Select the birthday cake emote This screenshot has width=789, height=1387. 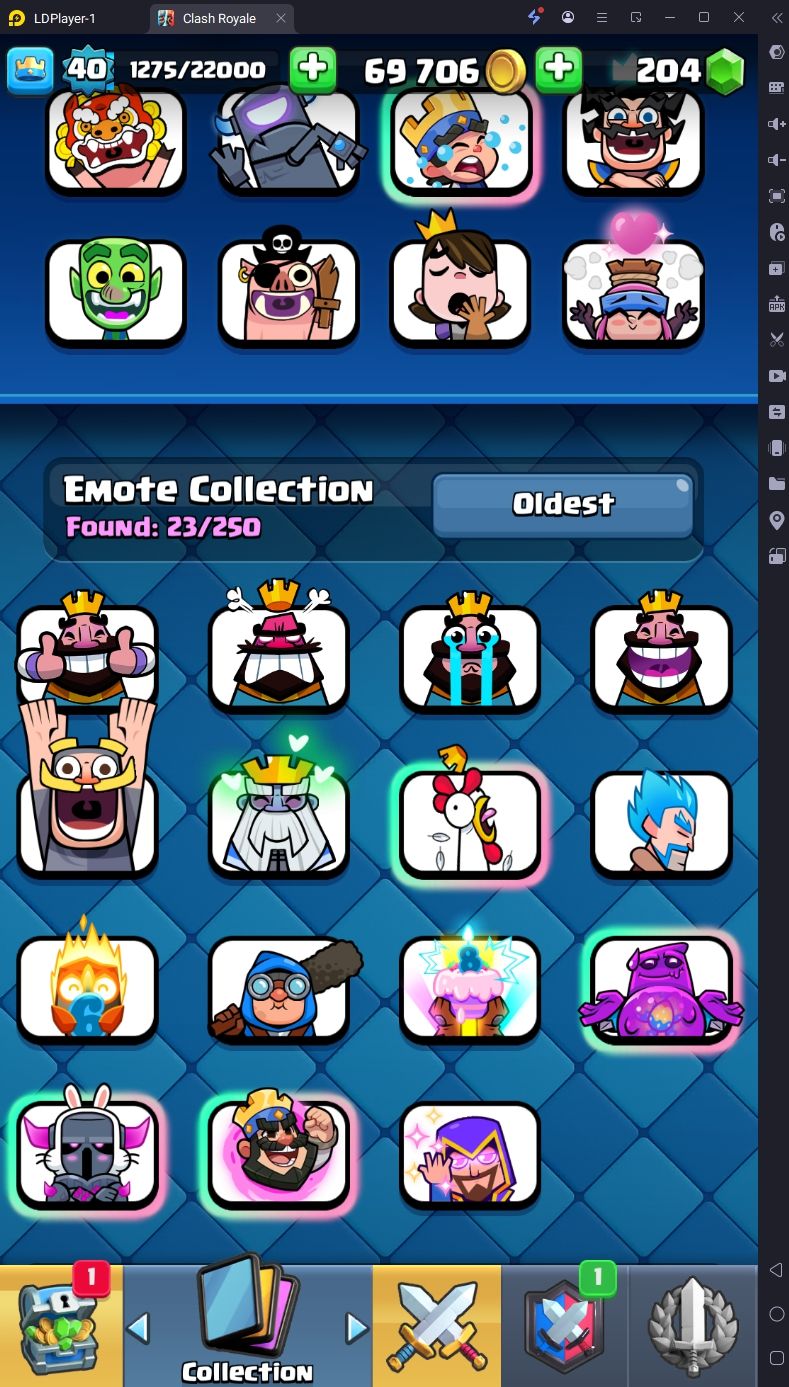[470, 988]
